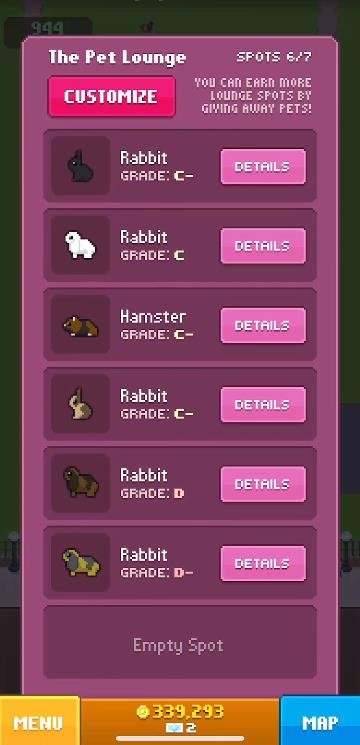The height and width of the screenshot is (745, 360).
Task: Open the Customize button in Pet Lounge
Action: [112, 96]
